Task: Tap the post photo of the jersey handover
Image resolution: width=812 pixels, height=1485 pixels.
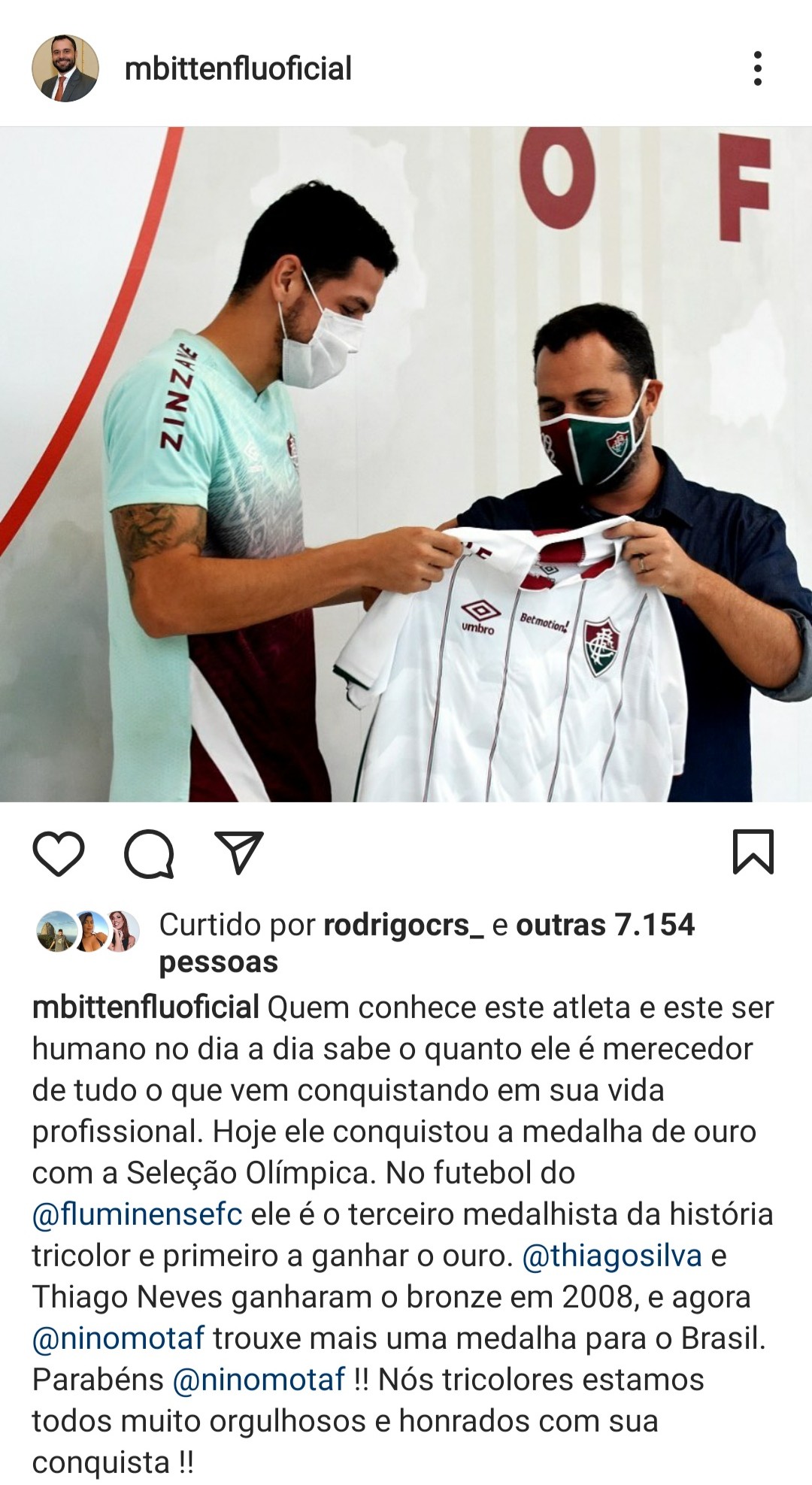Action: 406,464
